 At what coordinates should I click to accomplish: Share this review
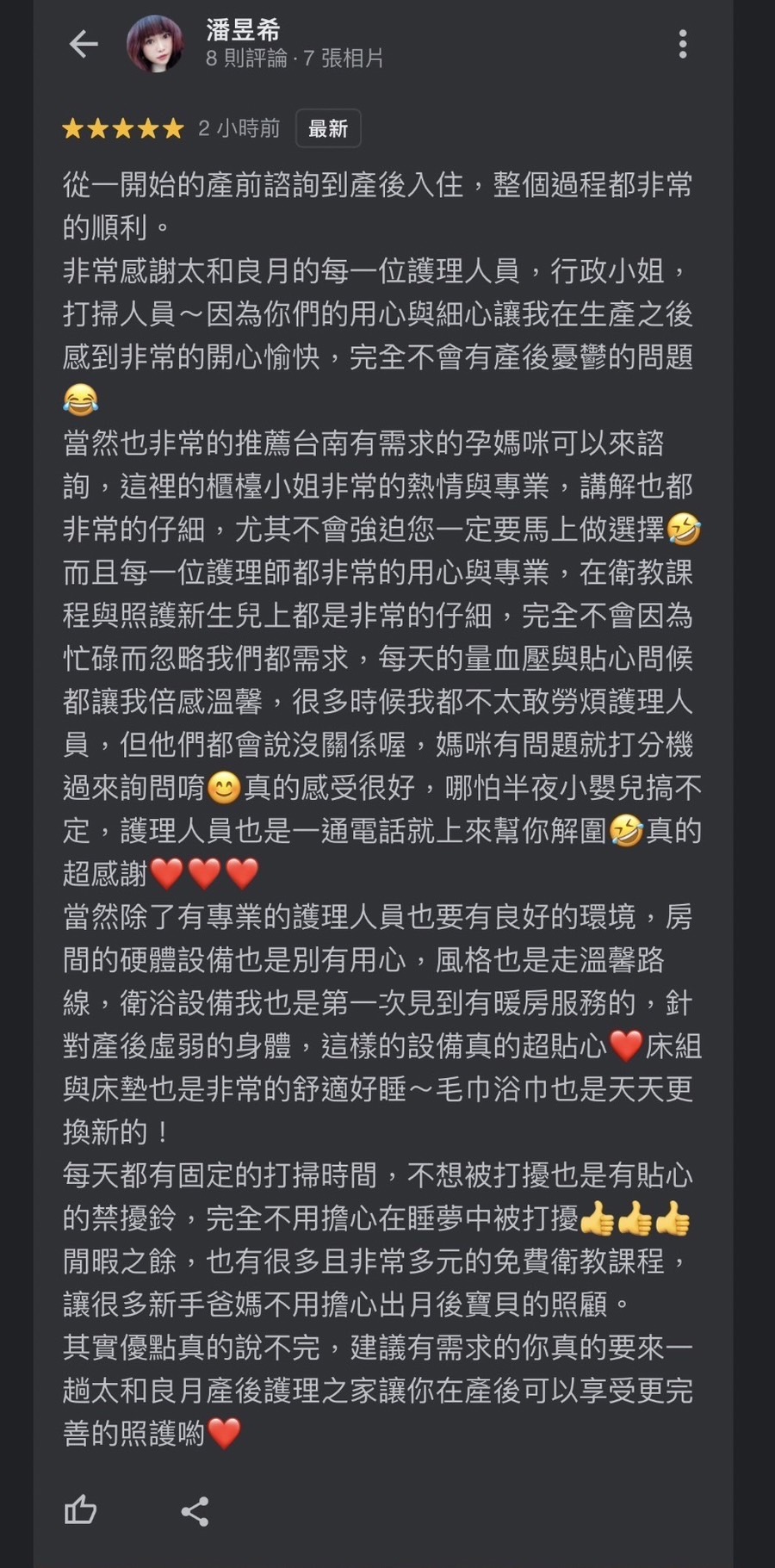click(195, 1511)
